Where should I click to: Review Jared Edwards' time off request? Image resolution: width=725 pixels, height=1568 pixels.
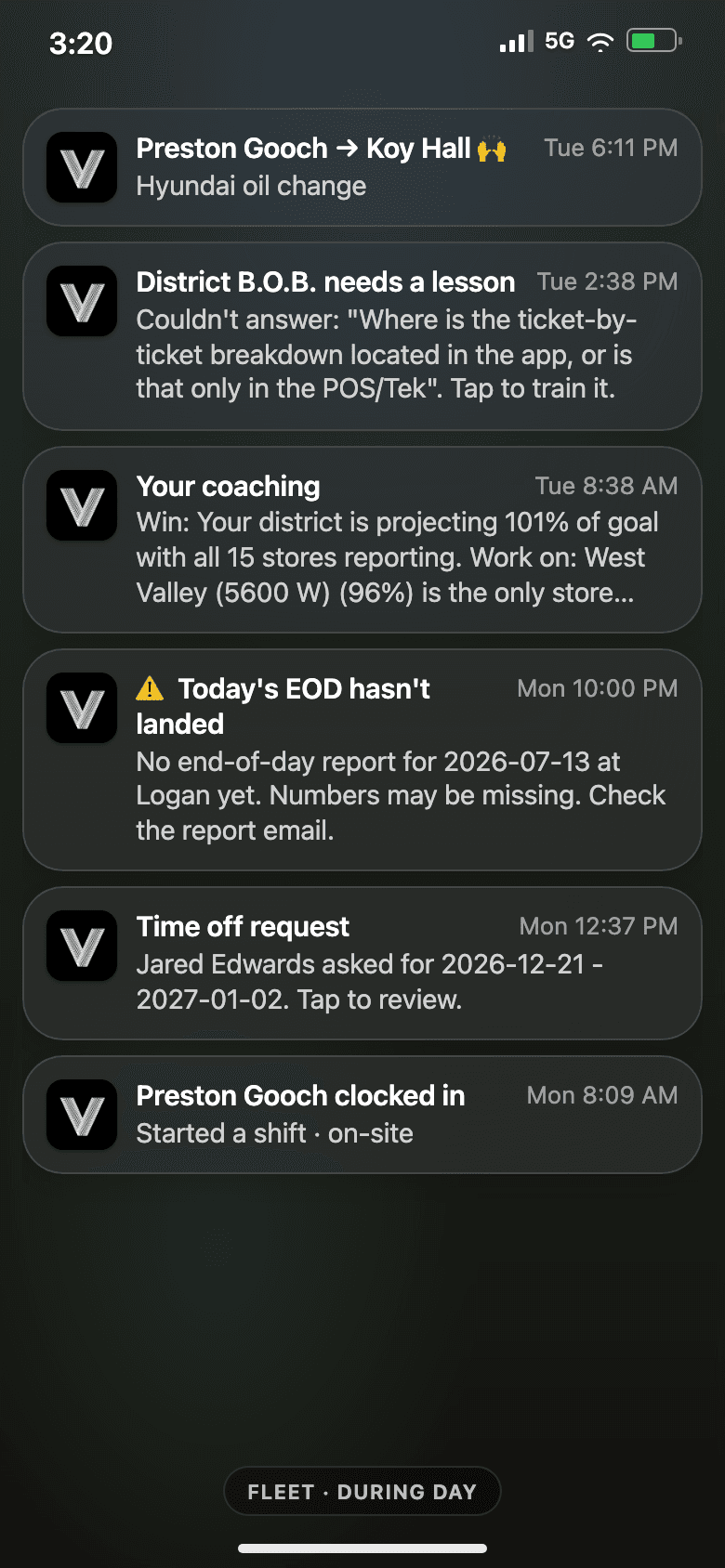click(362, 963)
